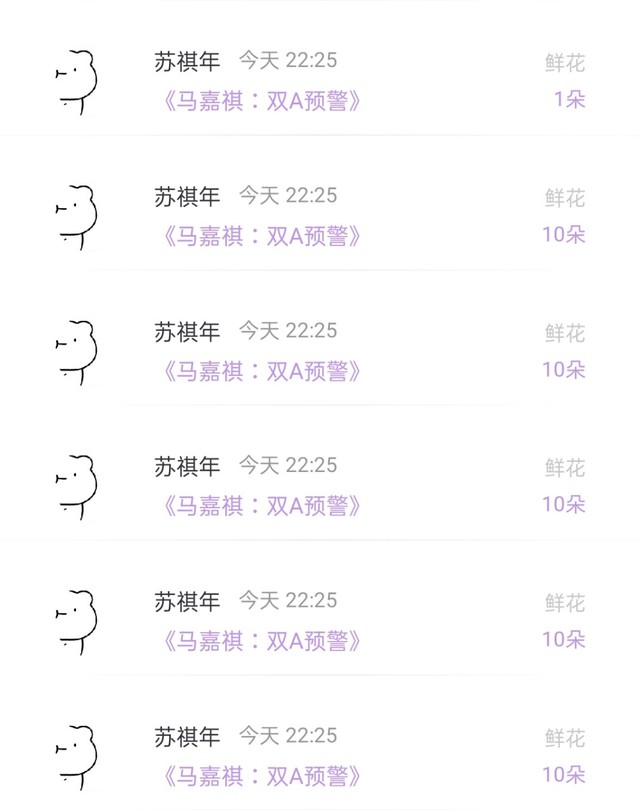View 苏祺年's profile from the 1朵 row username
The height and width of the screenshot is (810, 640).
[187, 62]
